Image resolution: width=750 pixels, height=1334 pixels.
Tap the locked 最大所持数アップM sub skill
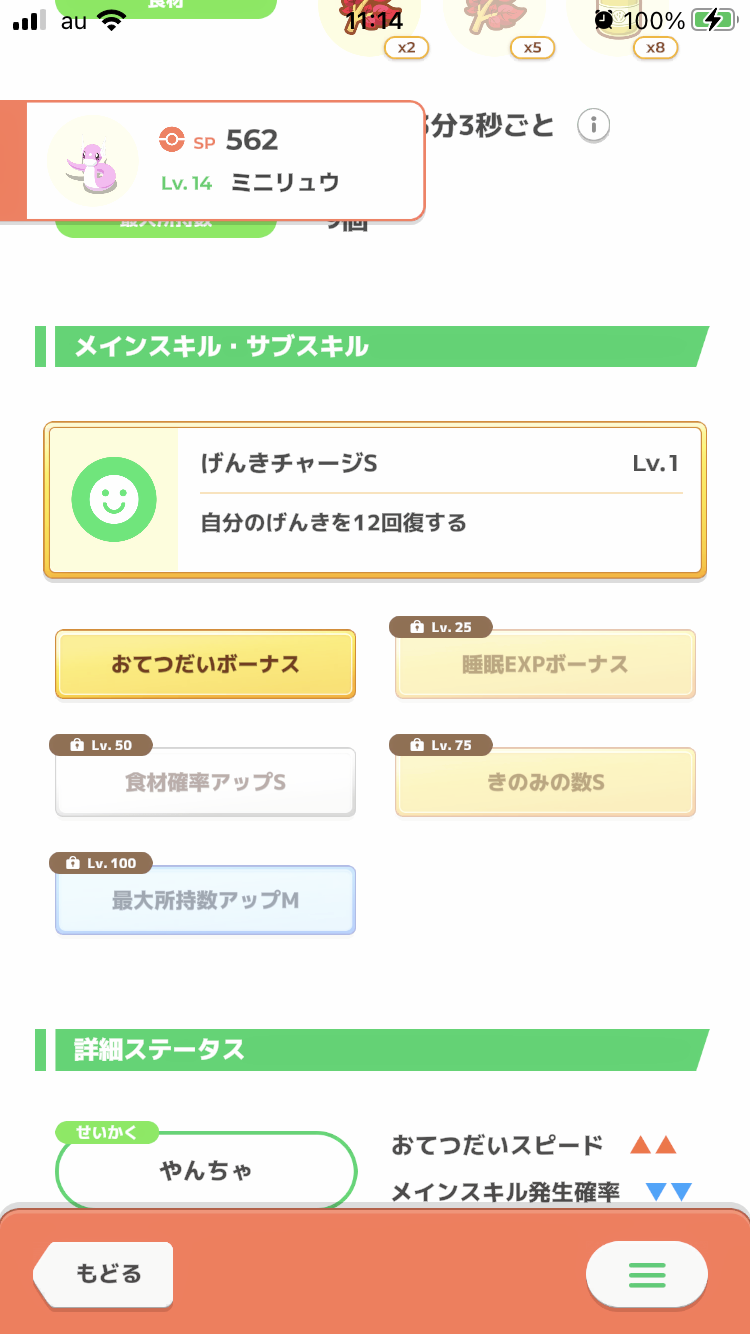(x=205, y=900)
